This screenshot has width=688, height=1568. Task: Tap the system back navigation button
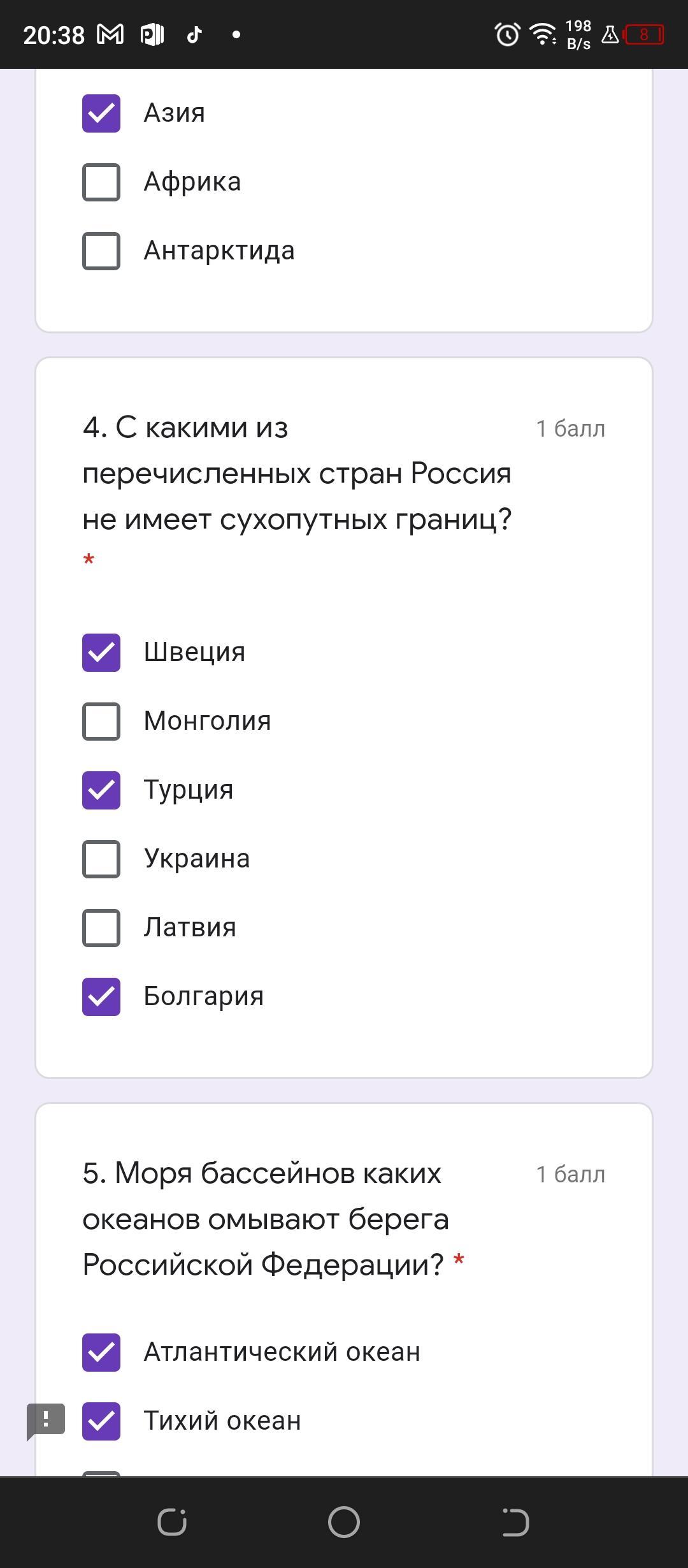tap(515, 1522)
